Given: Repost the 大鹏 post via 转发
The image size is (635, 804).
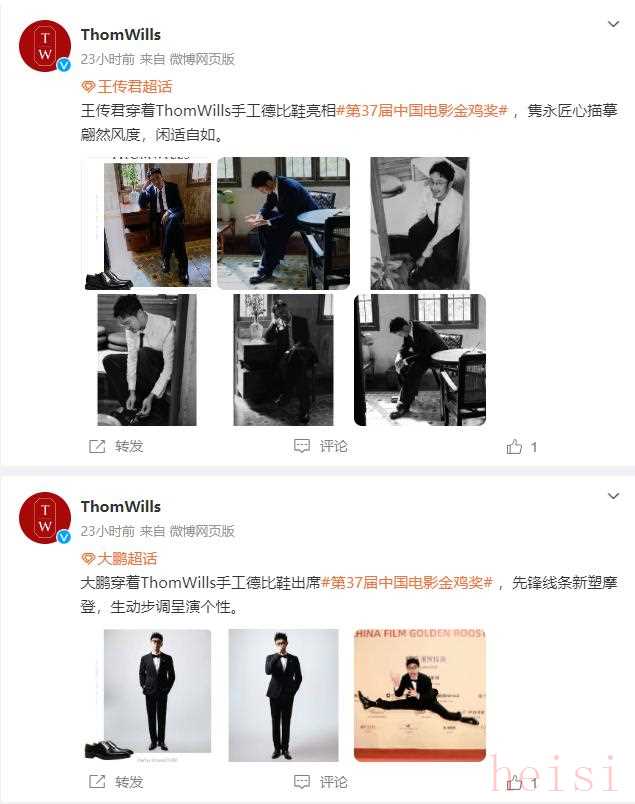Looking at the screenshot, I should tap(117, 781).
